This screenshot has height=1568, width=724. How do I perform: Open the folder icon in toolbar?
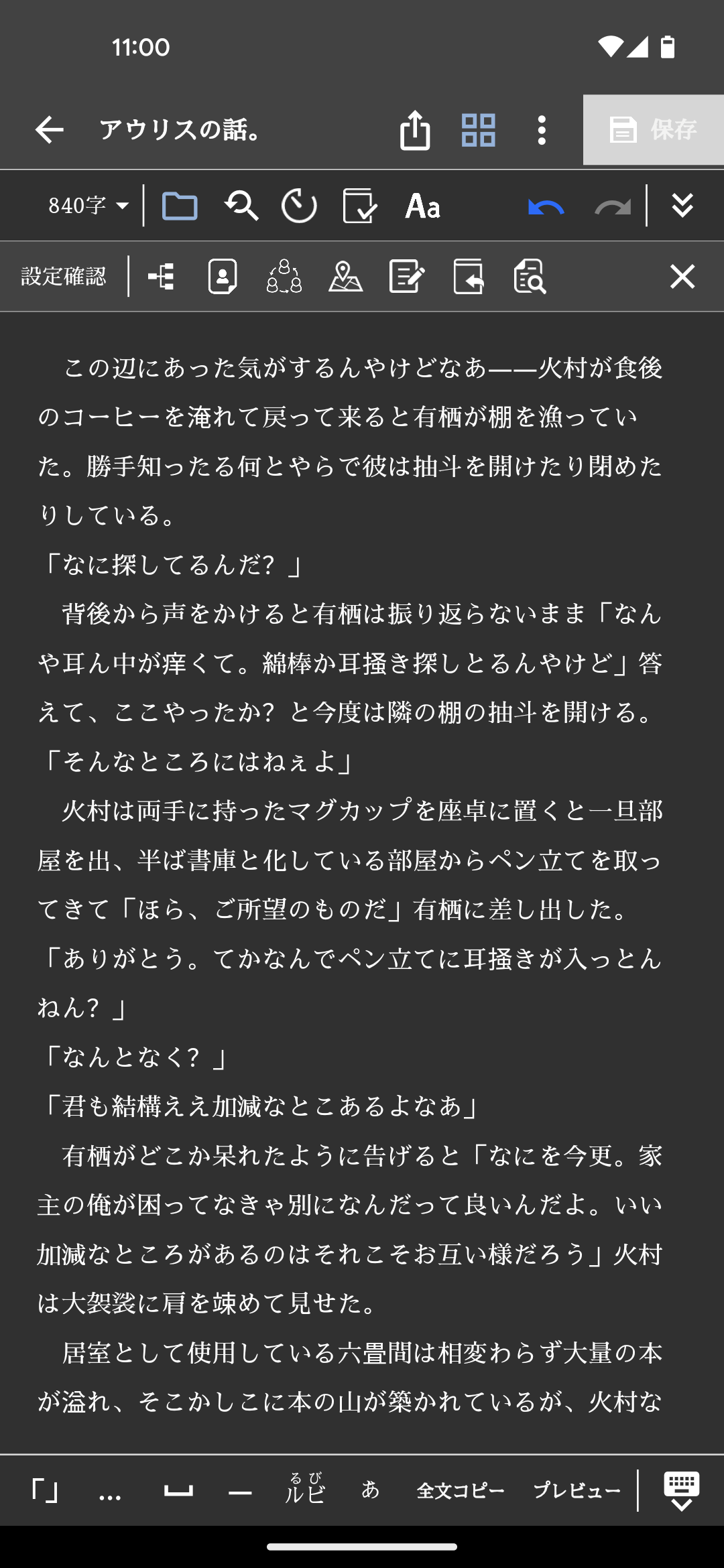pyautogui.click(x=180, y=205)
